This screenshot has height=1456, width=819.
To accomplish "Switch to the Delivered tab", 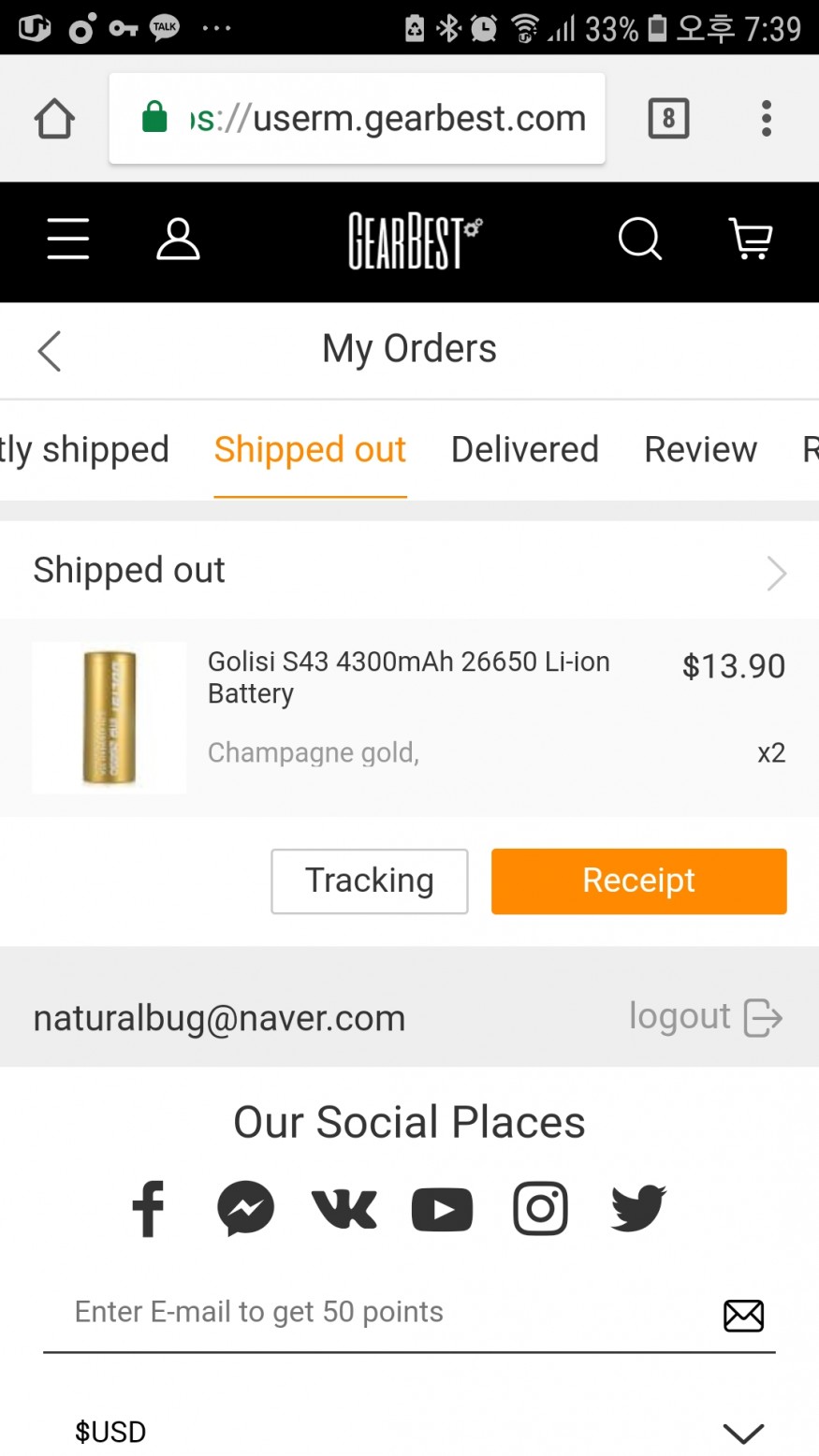I will (524, 450).
